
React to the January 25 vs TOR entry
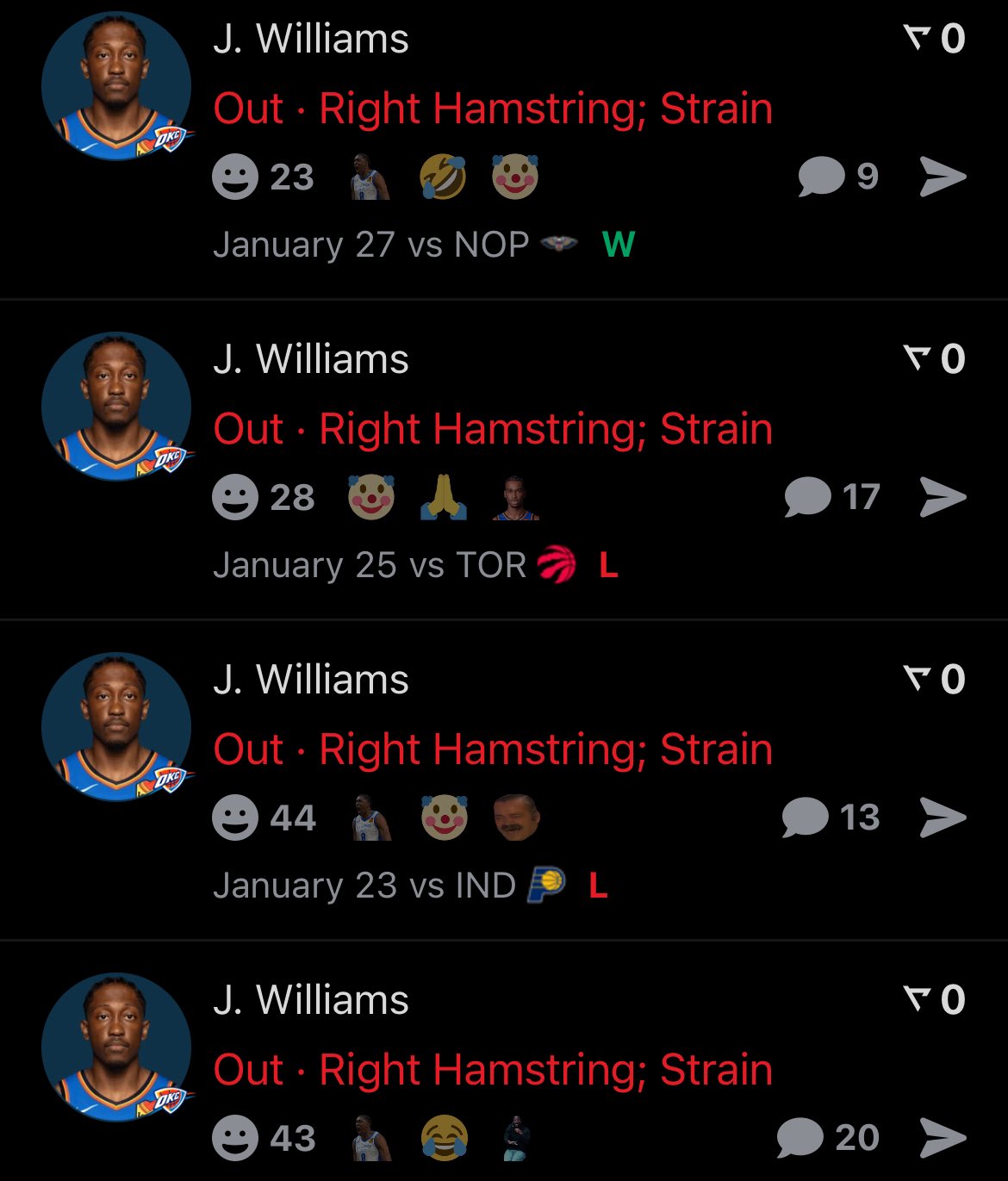(x=235, y=498)
